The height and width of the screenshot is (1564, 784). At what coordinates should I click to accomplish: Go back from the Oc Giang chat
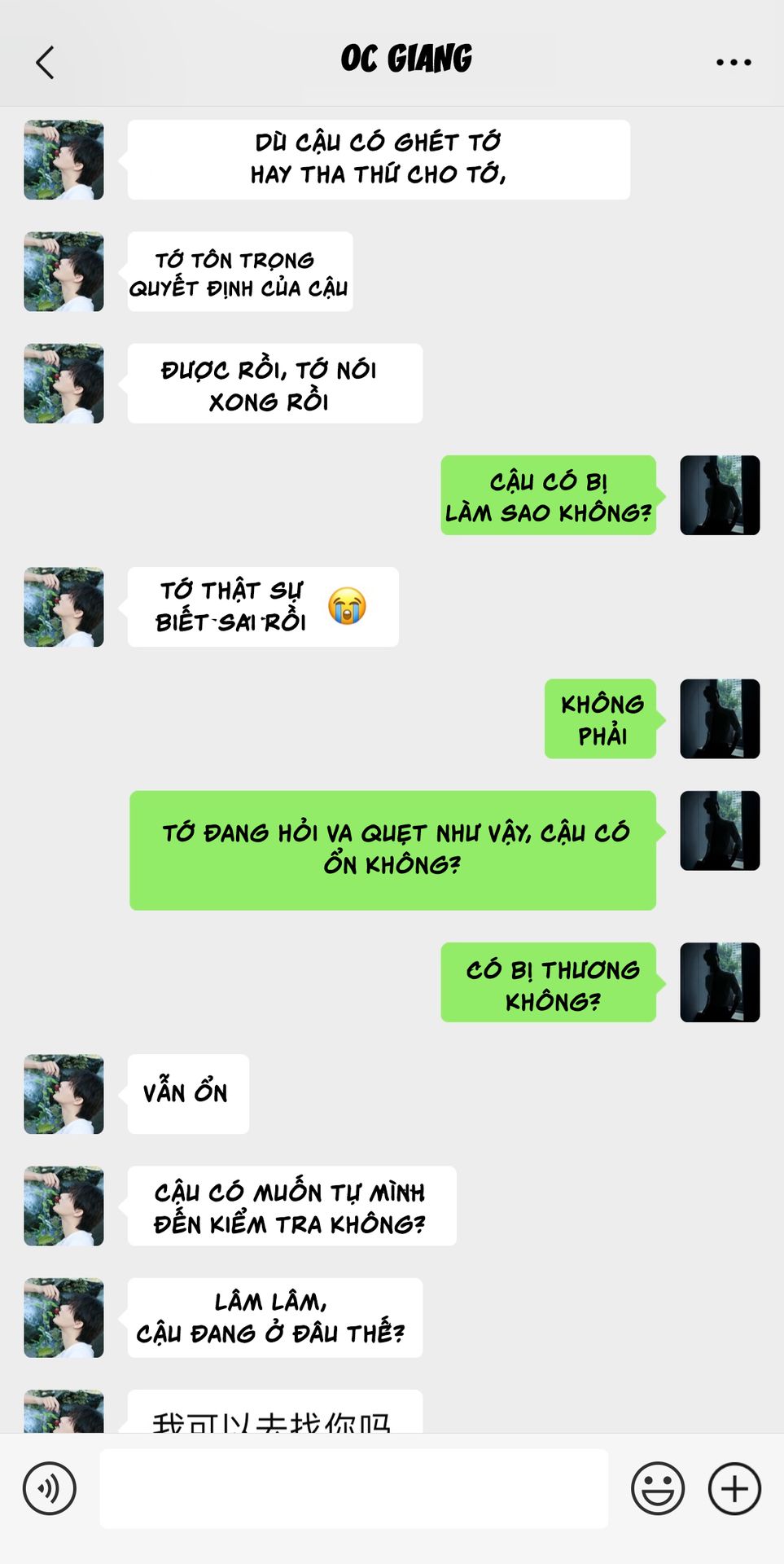45,62
